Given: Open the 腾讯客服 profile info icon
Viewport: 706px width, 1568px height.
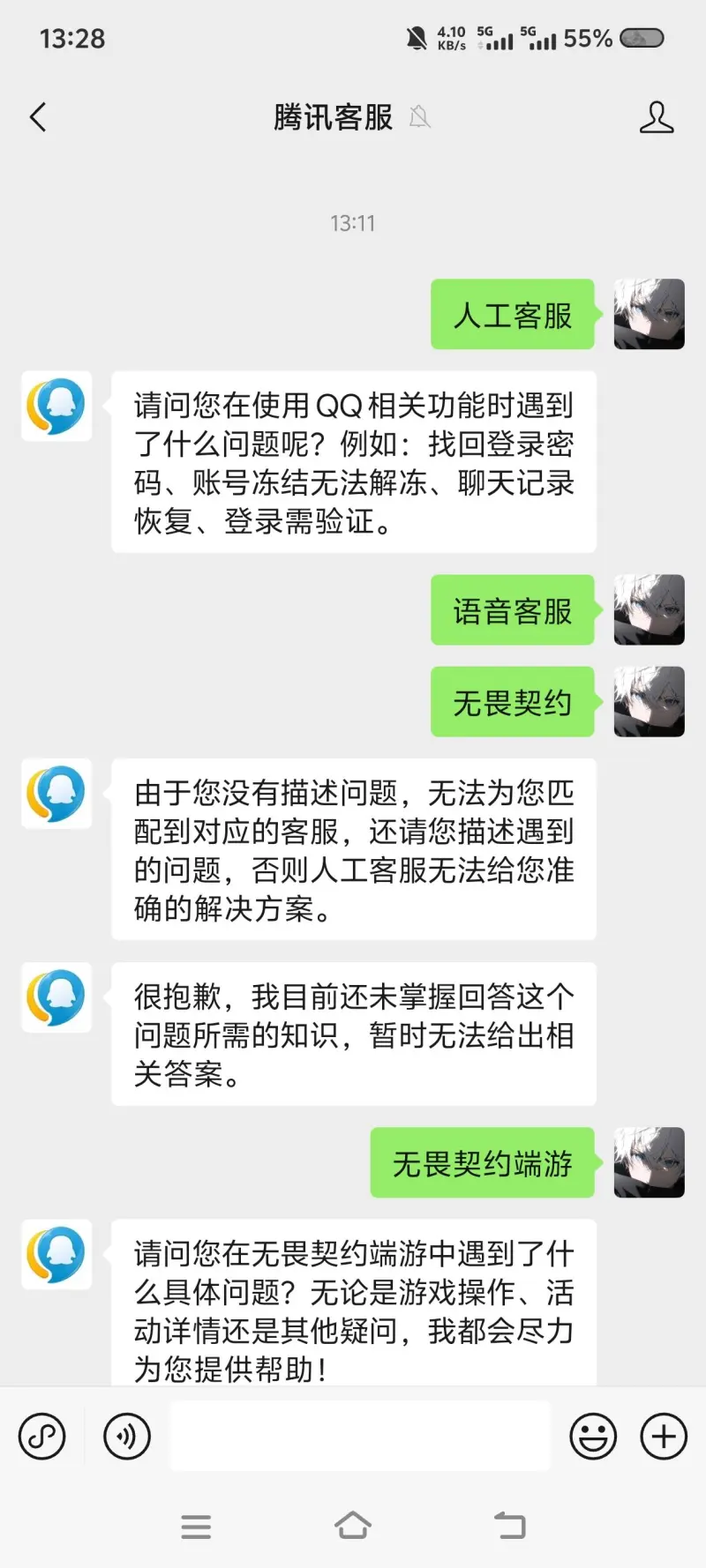Looking at the screenshot, I should [656, 117].
